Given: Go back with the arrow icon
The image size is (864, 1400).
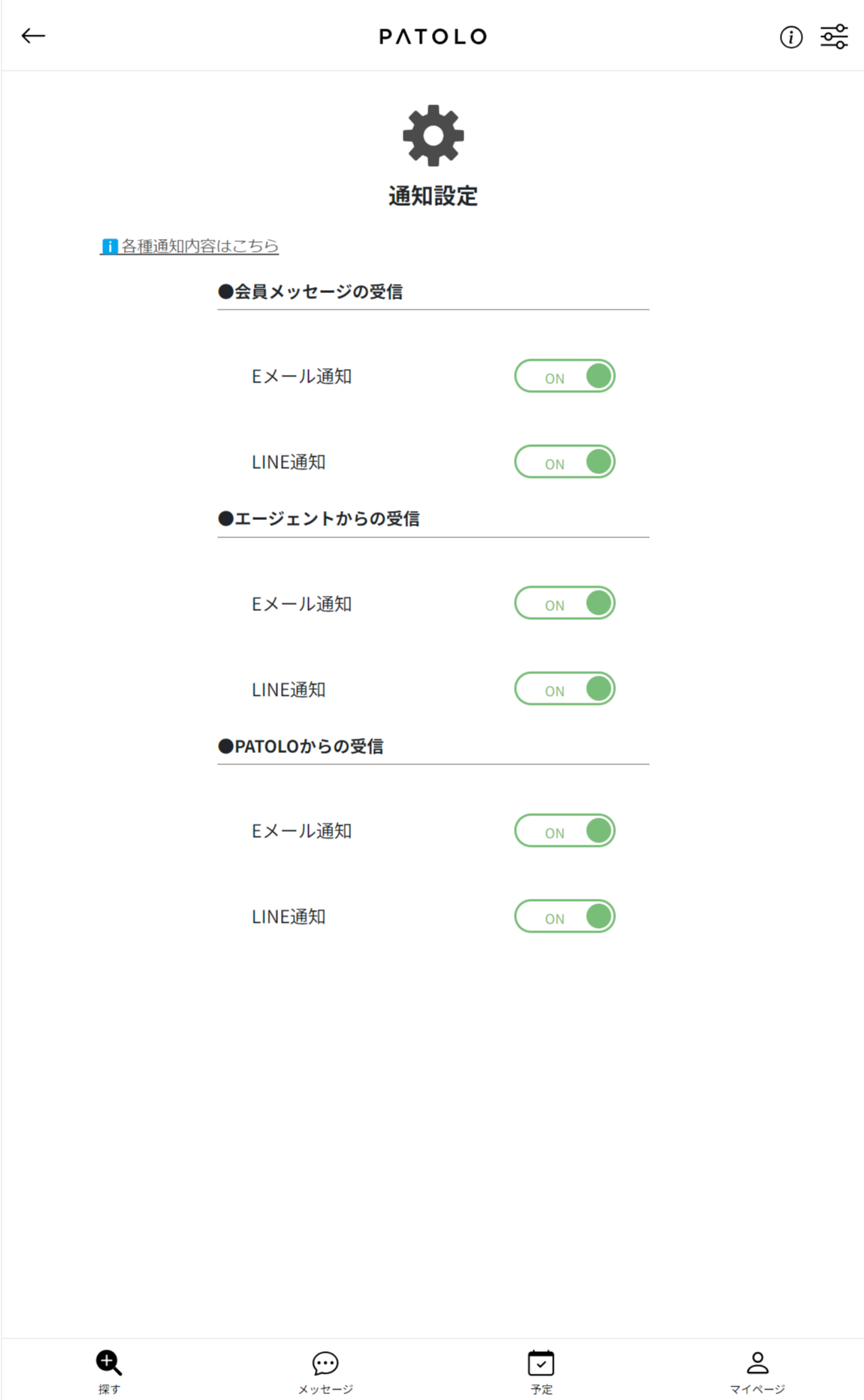Looking at the screenshot, I should pyautogui.click(x=33, y=35).
